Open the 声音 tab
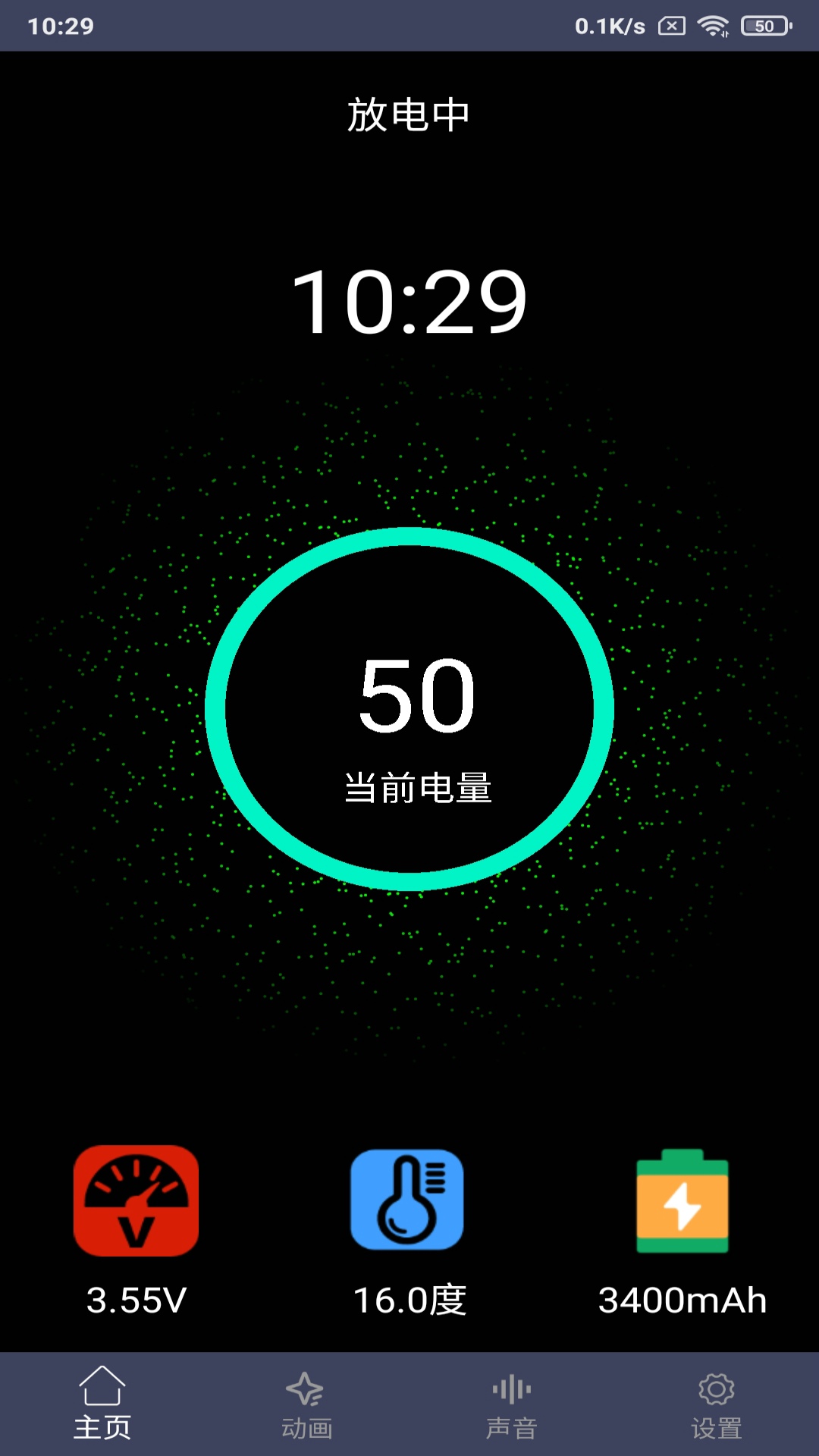 [x=512, y=1404]
